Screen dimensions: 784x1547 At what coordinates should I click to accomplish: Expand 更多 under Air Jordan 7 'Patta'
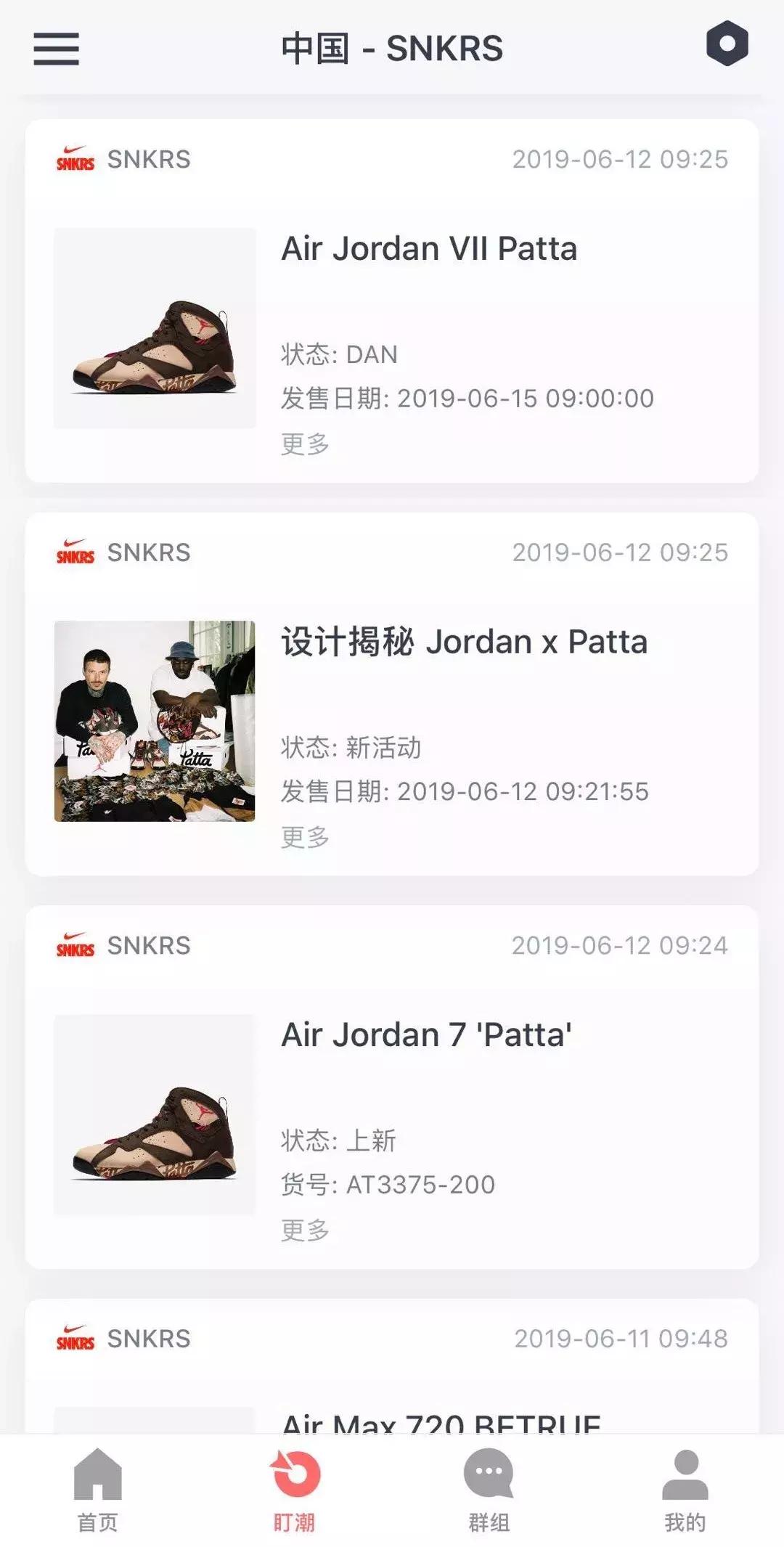304,1230
